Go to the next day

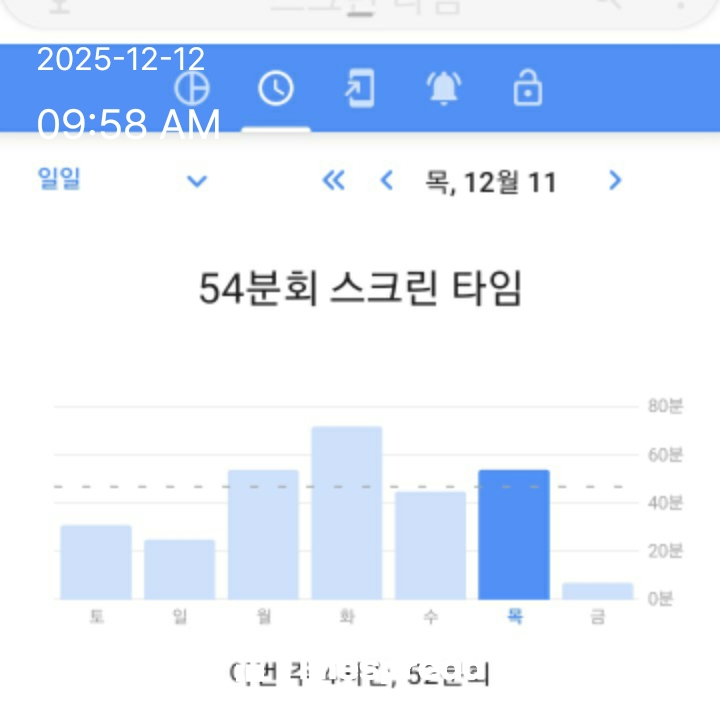615,180
